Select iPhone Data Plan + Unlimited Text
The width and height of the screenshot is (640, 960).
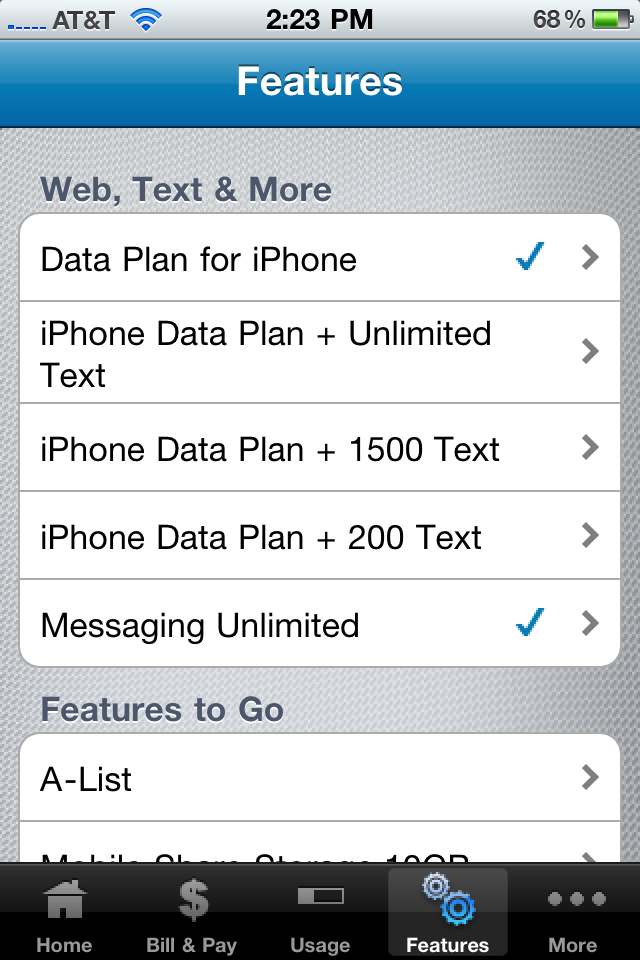pos(320,353)
